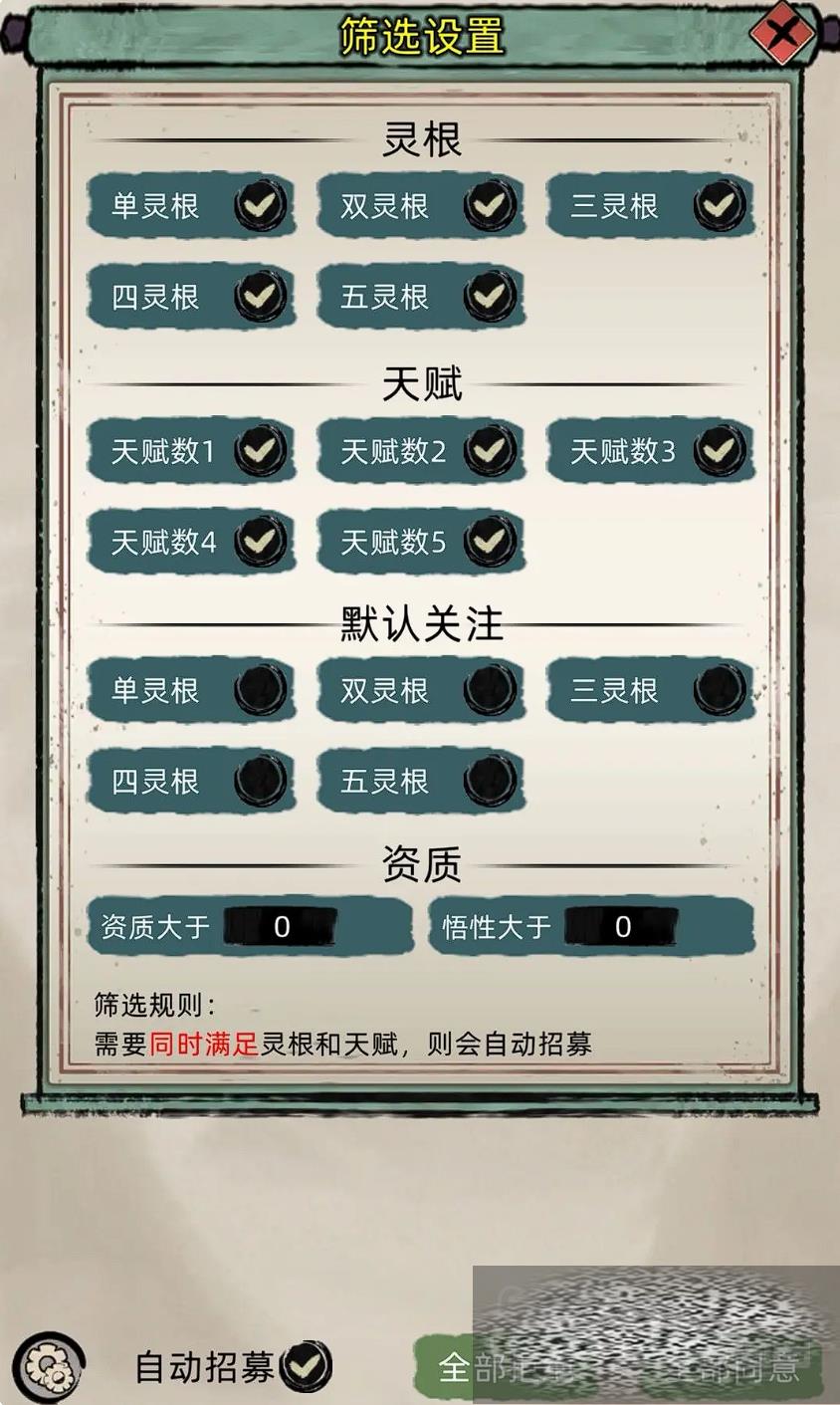Toggle 四灵根 in the 灵根 filter

coord(261,296)
